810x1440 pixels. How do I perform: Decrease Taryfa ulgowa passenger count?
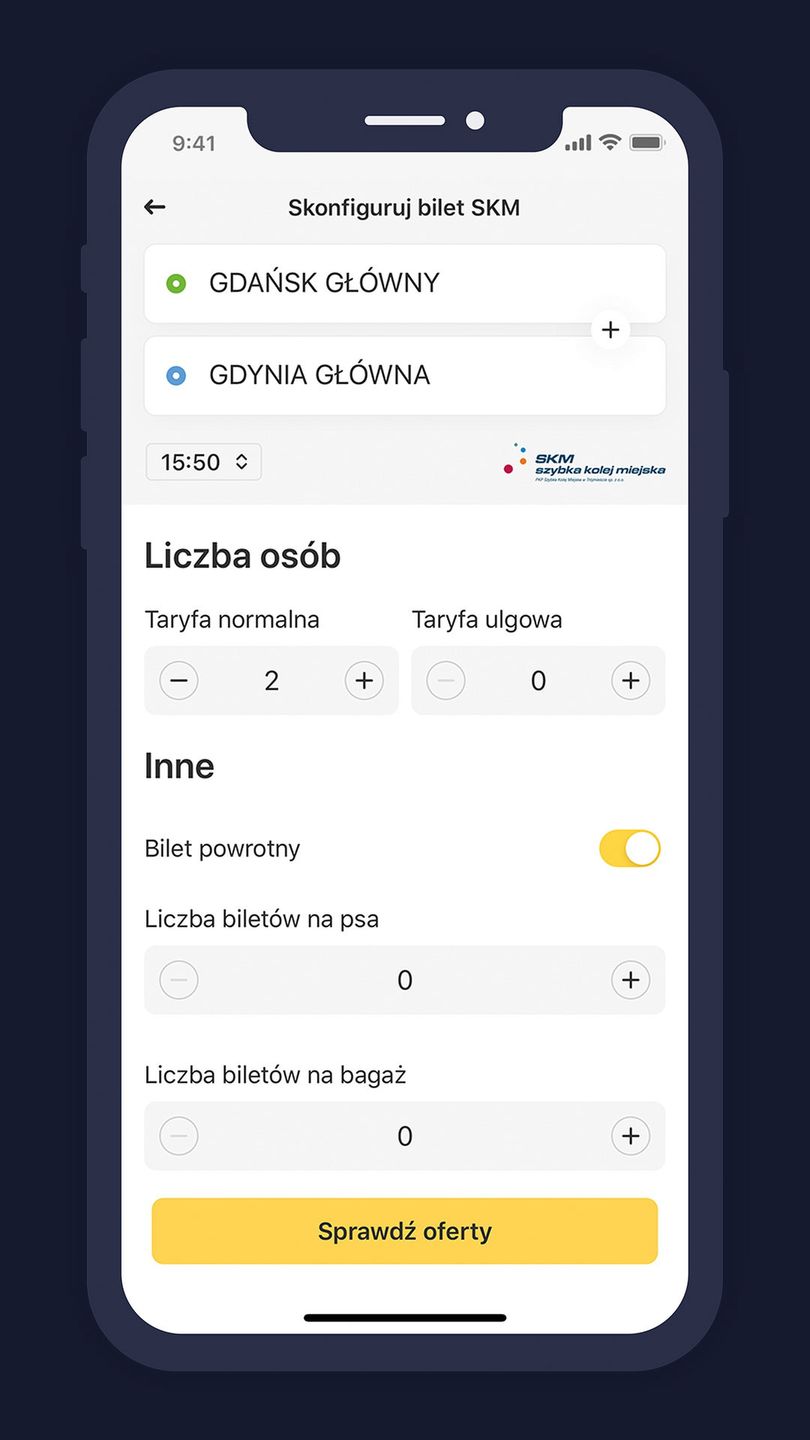point(445,680)
